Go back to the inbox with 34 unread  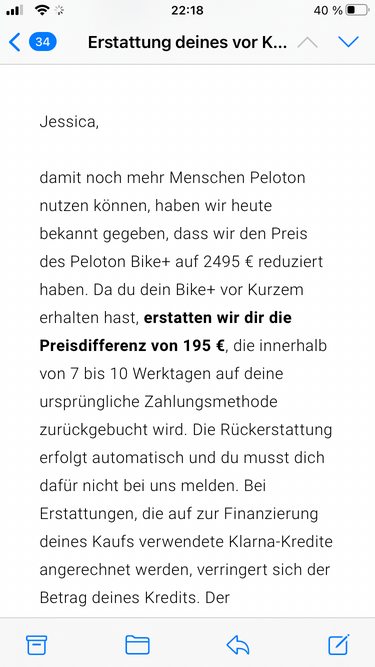(32, 42)
